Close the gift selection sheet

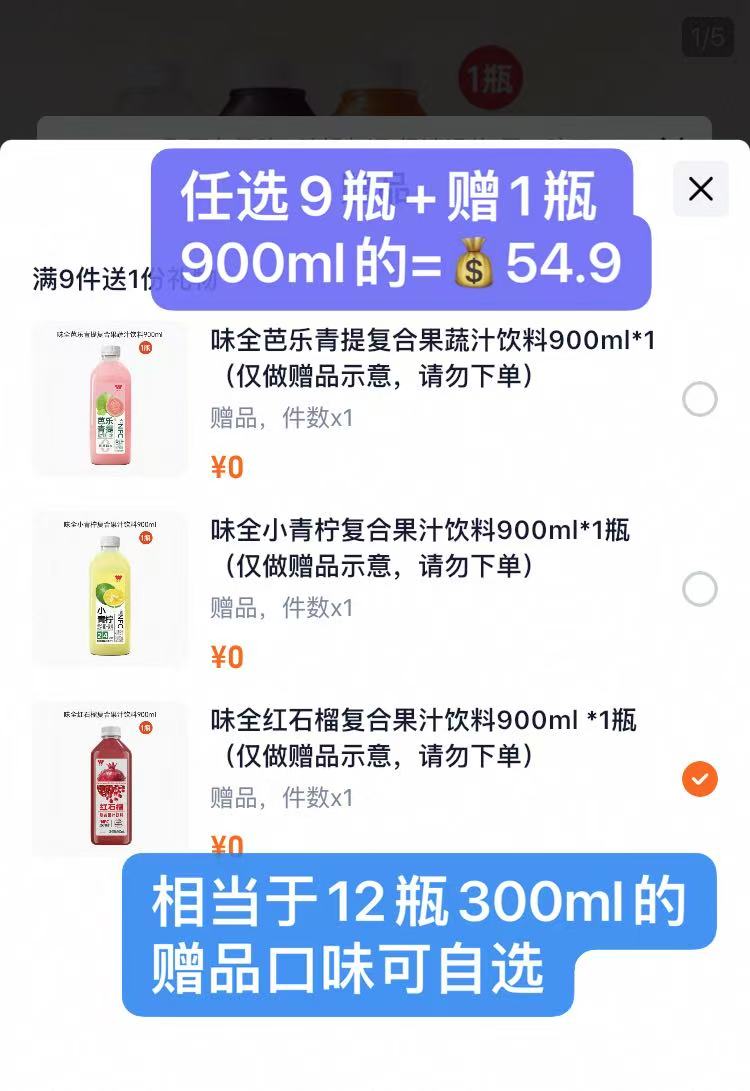click(700, 188)
